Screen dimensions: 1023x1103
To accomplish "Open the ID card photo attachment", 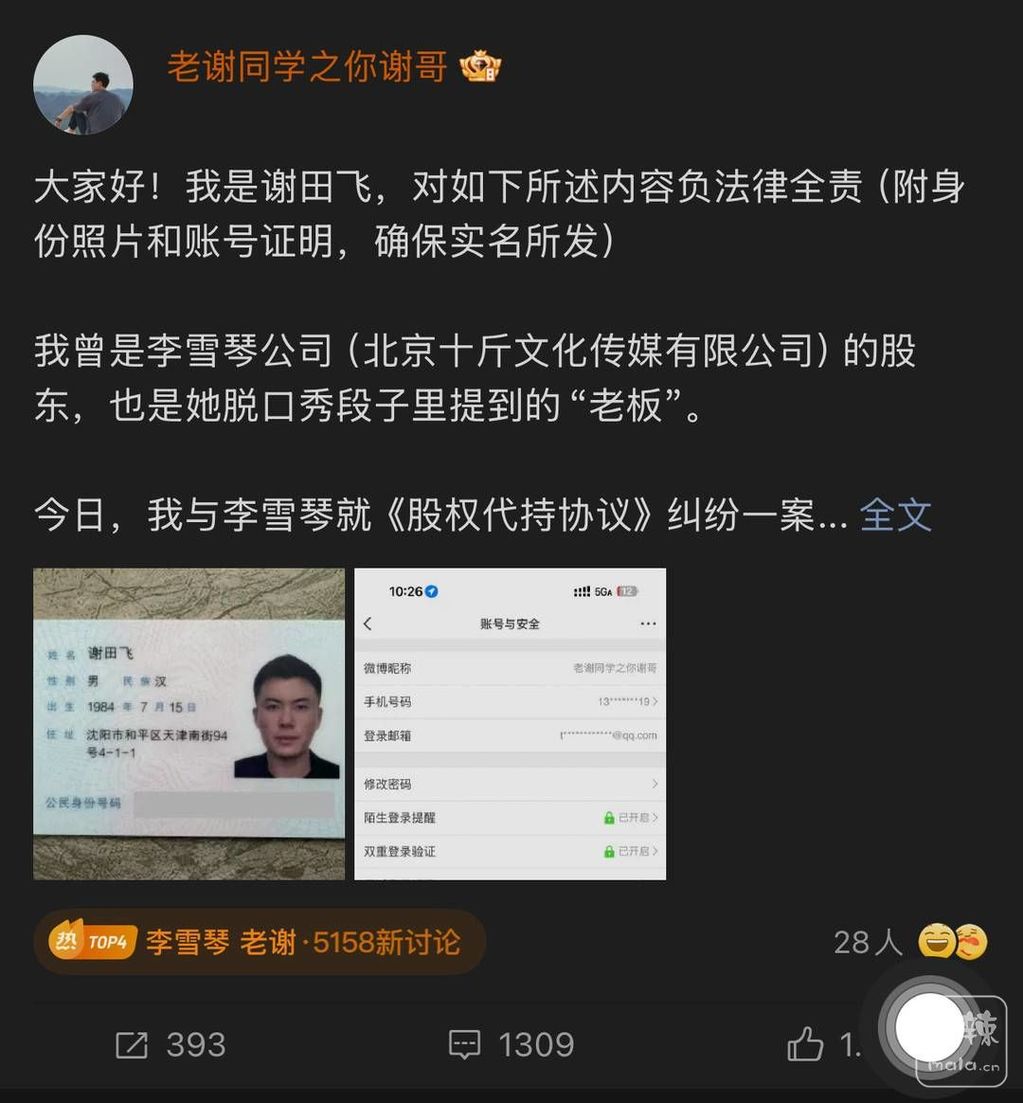I will (x=189, y=724).
